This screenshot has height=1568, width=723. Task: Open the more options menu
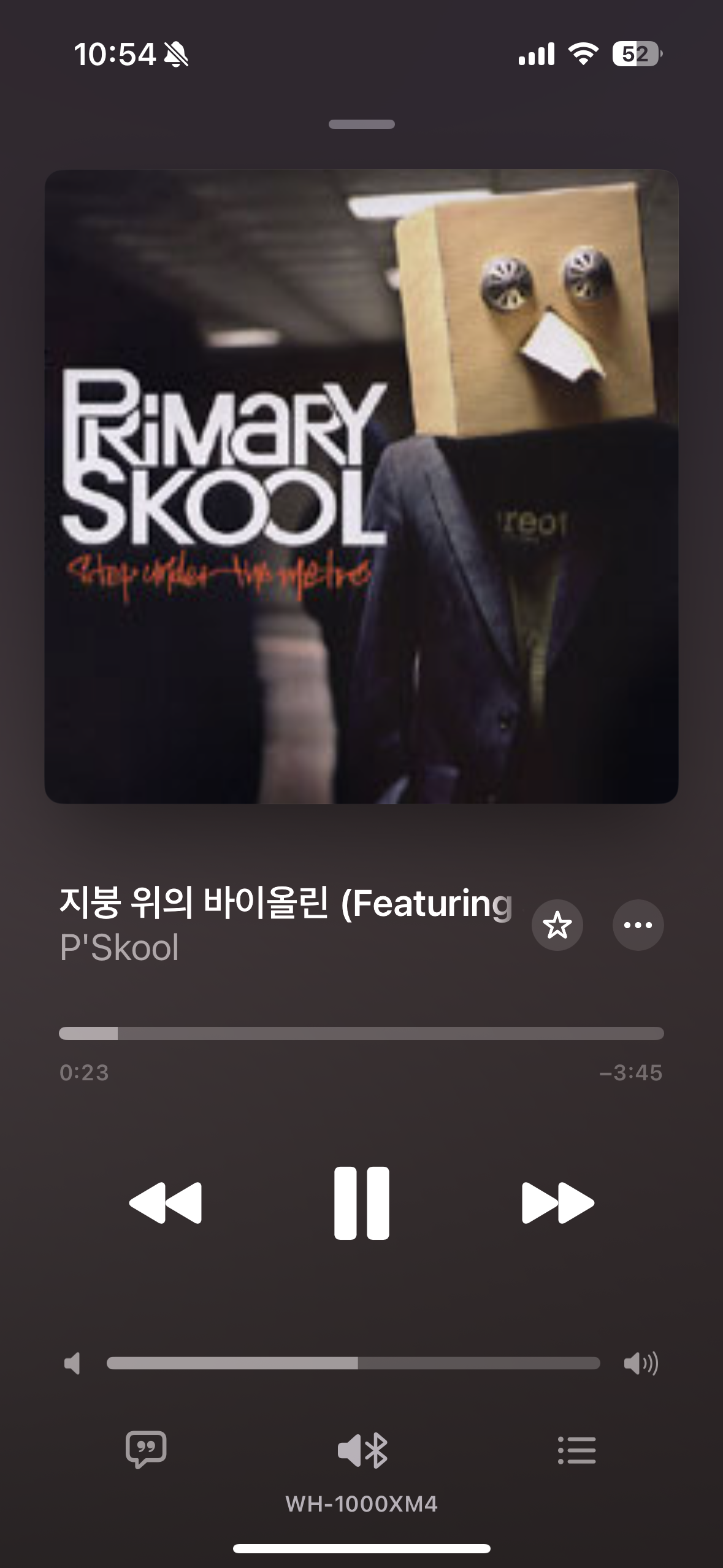click(638, 925)
